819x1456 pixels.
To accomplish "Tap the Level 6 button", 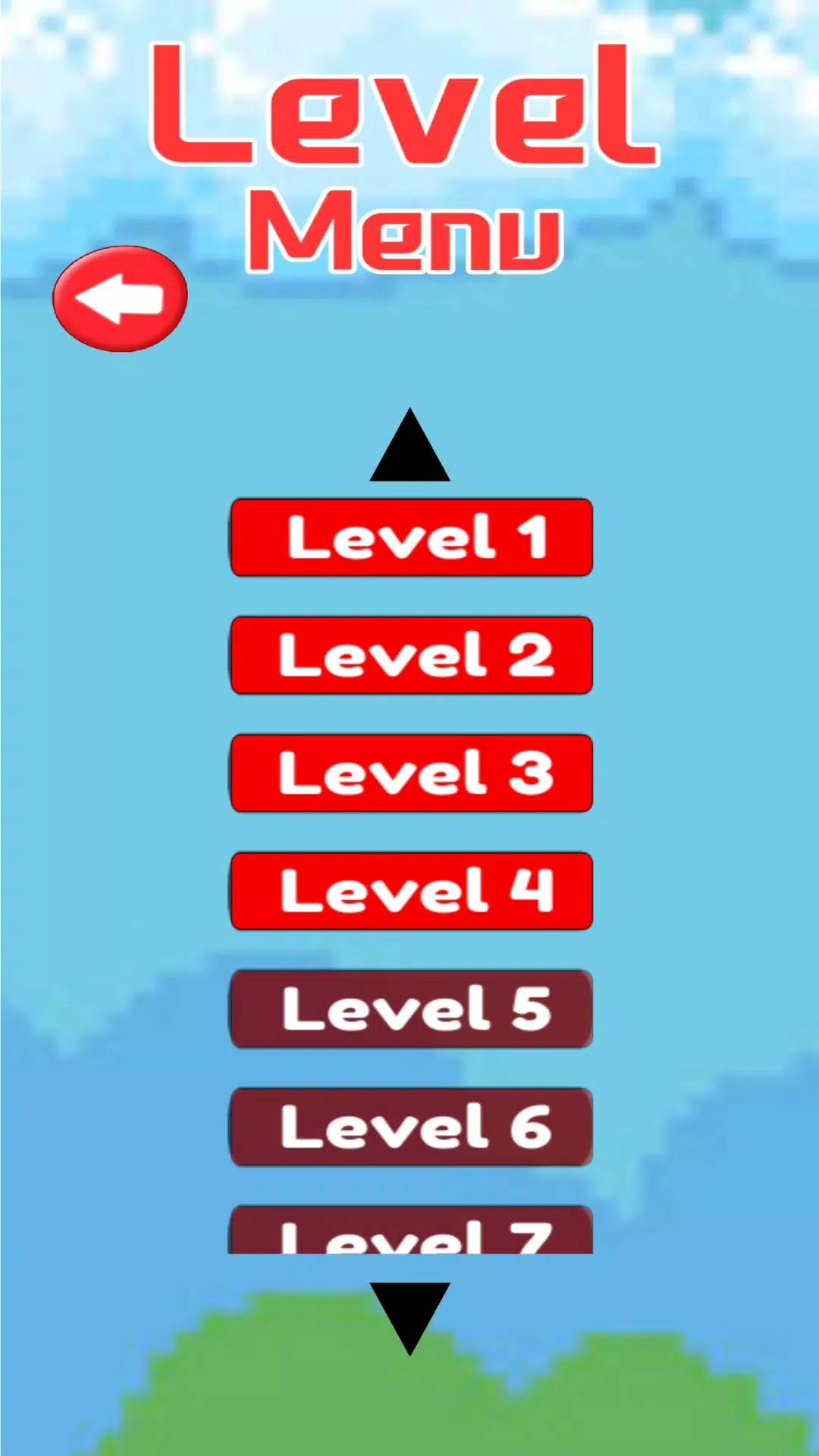I will 411,1127.
